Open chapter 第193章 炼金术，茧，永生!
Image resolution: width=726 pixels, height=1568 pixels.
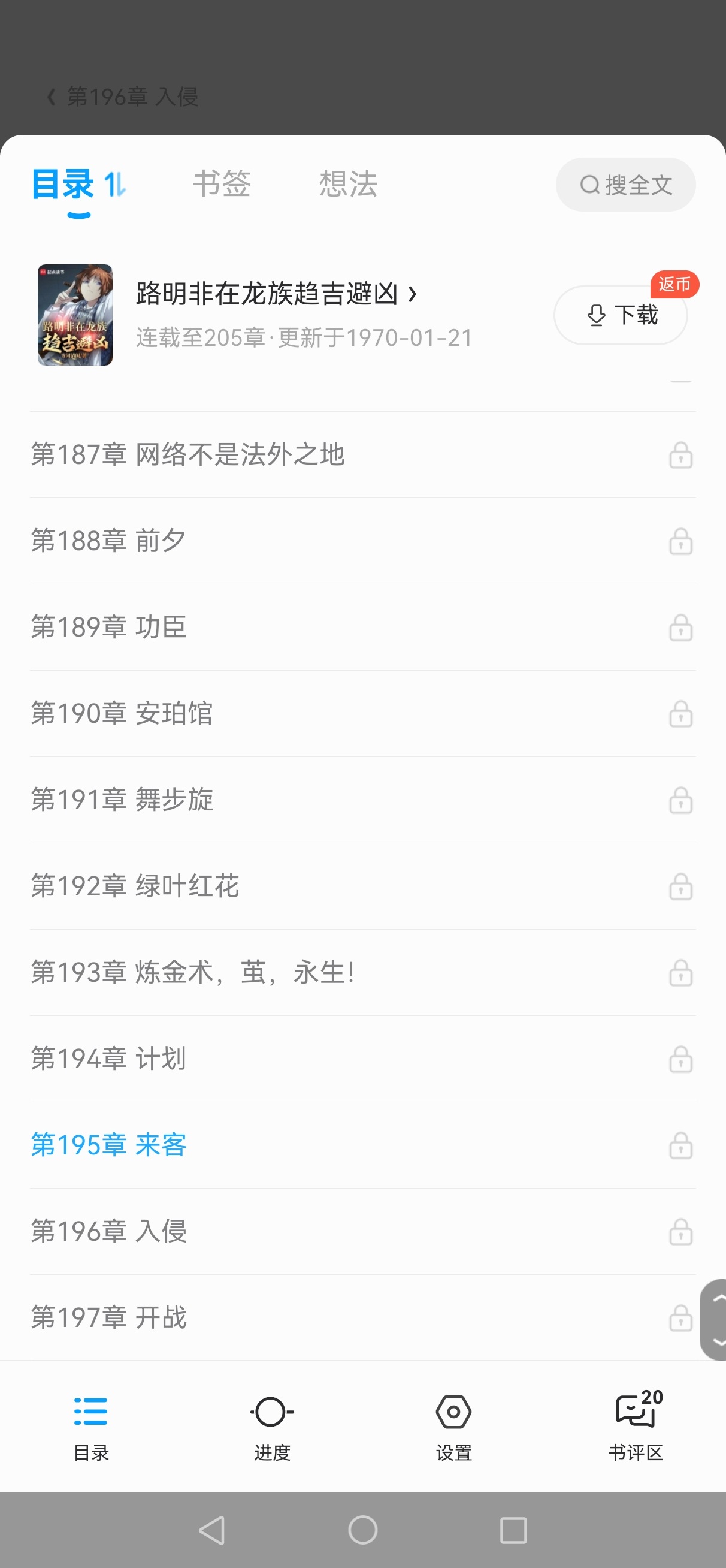192,973
